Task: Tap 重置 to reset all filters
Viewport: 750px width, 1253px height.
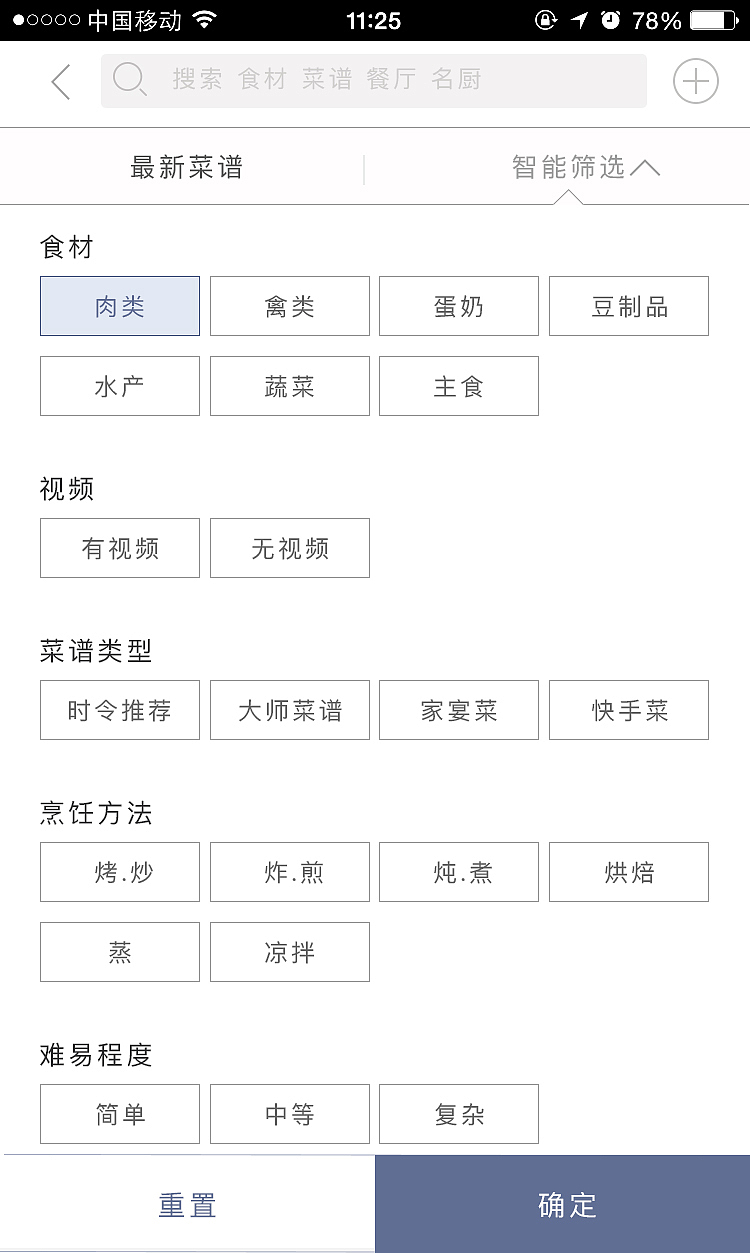Action: [x=187, y=1205]
